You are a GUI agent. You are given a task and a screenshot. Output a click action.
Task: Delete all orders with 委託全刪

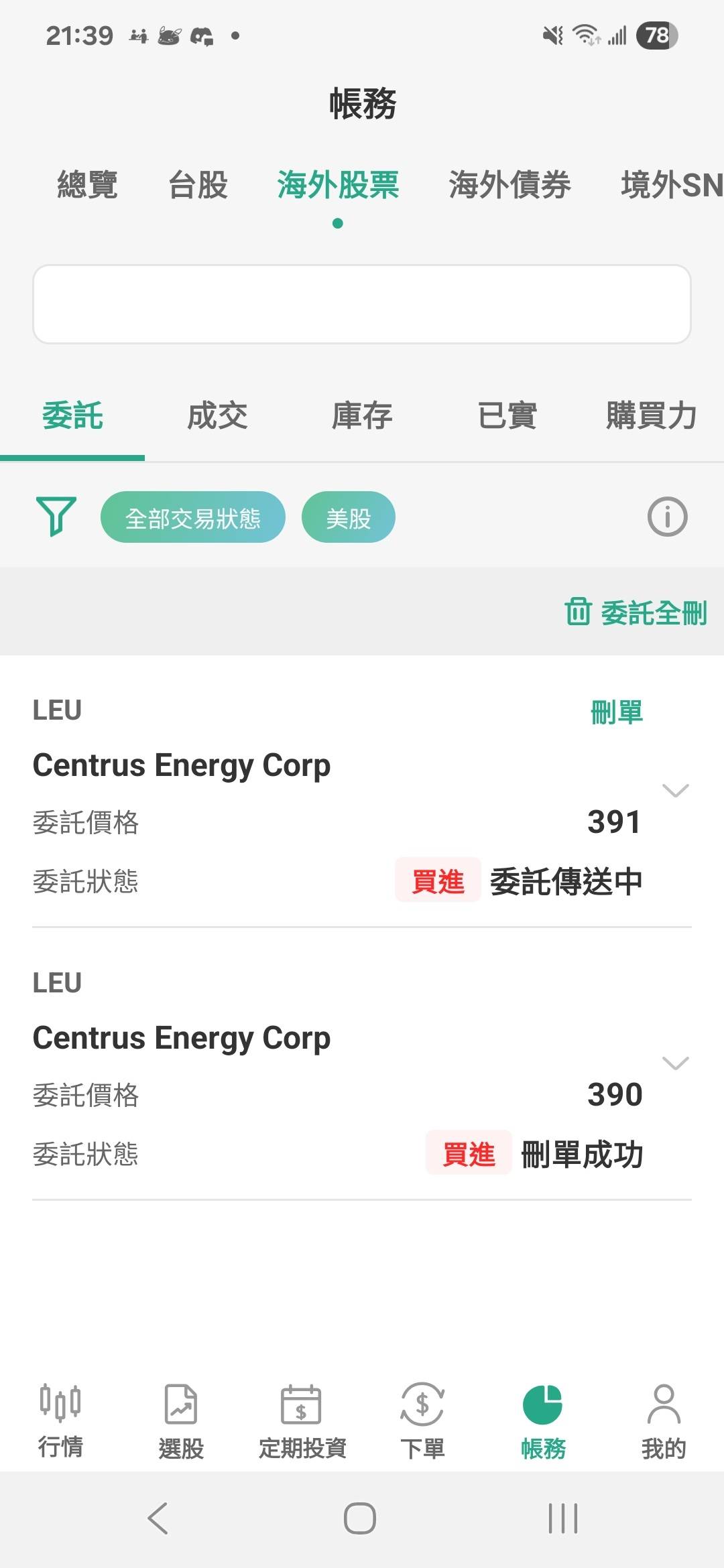coord(636,612)
